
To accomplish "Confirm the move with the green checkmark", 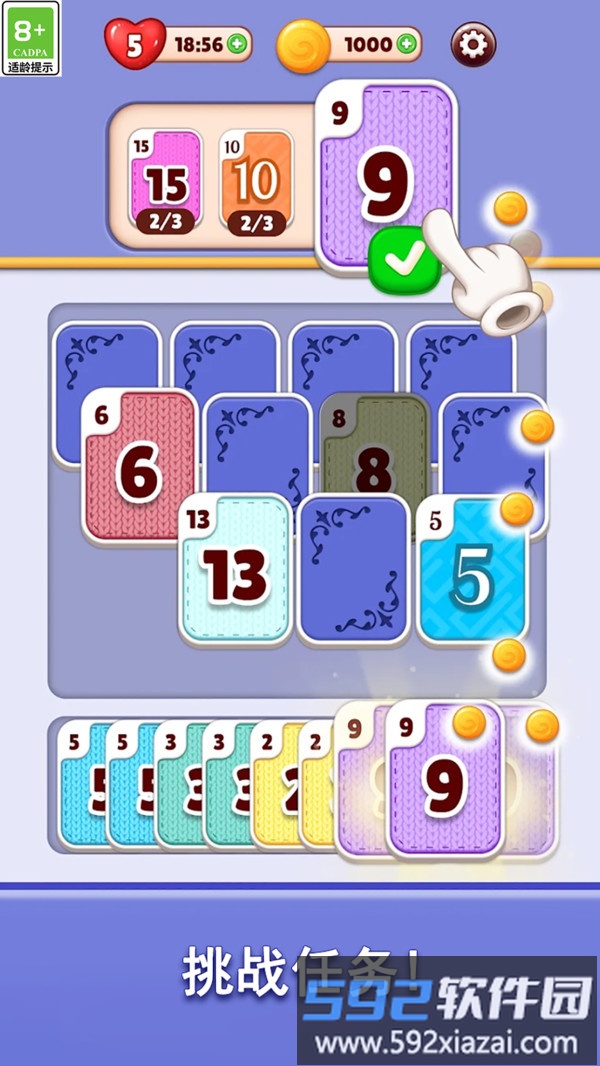I will [404, 259].
